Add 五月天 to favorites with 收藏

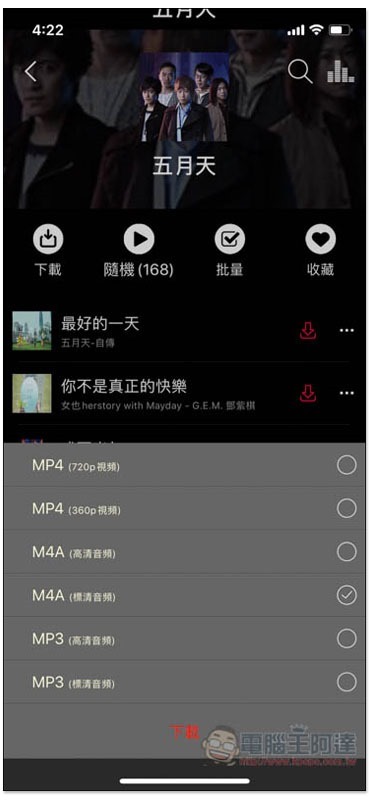click(320, 251)
